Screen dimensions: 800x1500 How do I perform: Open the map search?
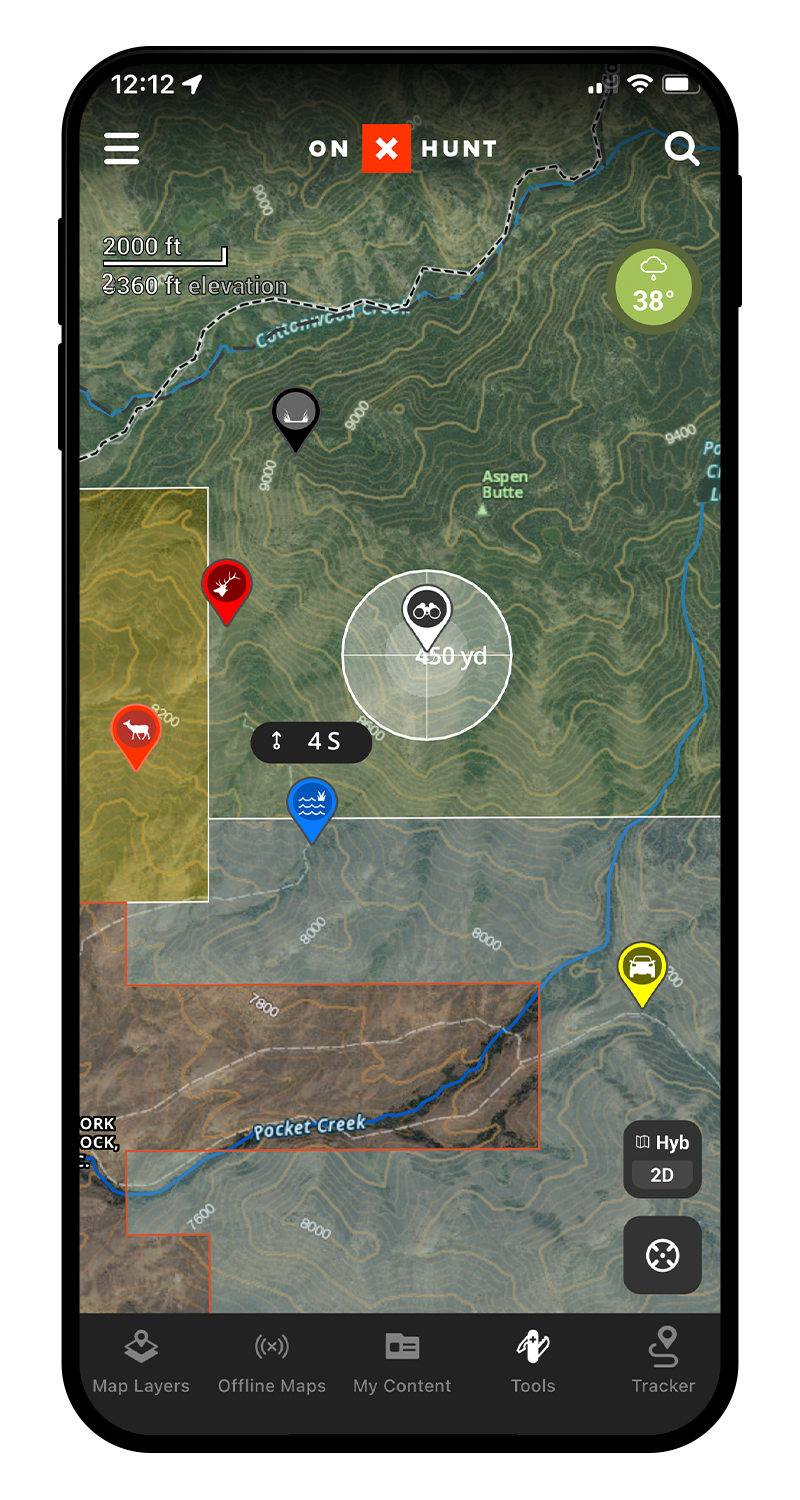[x=682, y=149]
